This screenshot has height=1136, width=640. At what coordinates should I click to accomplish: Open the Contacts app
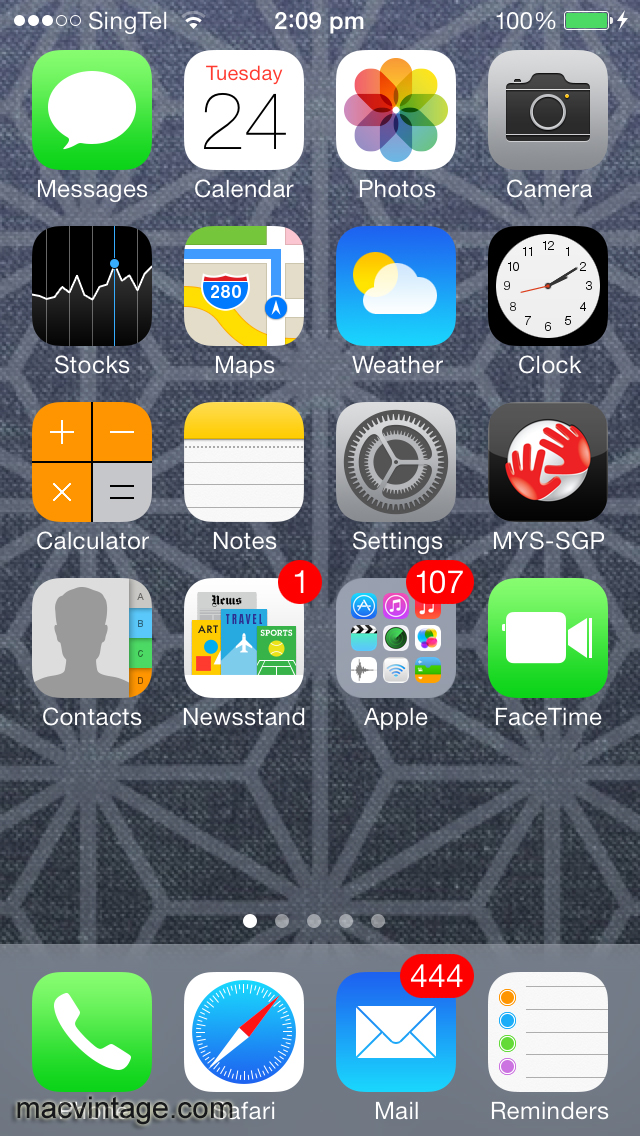[x=92, y=638]
